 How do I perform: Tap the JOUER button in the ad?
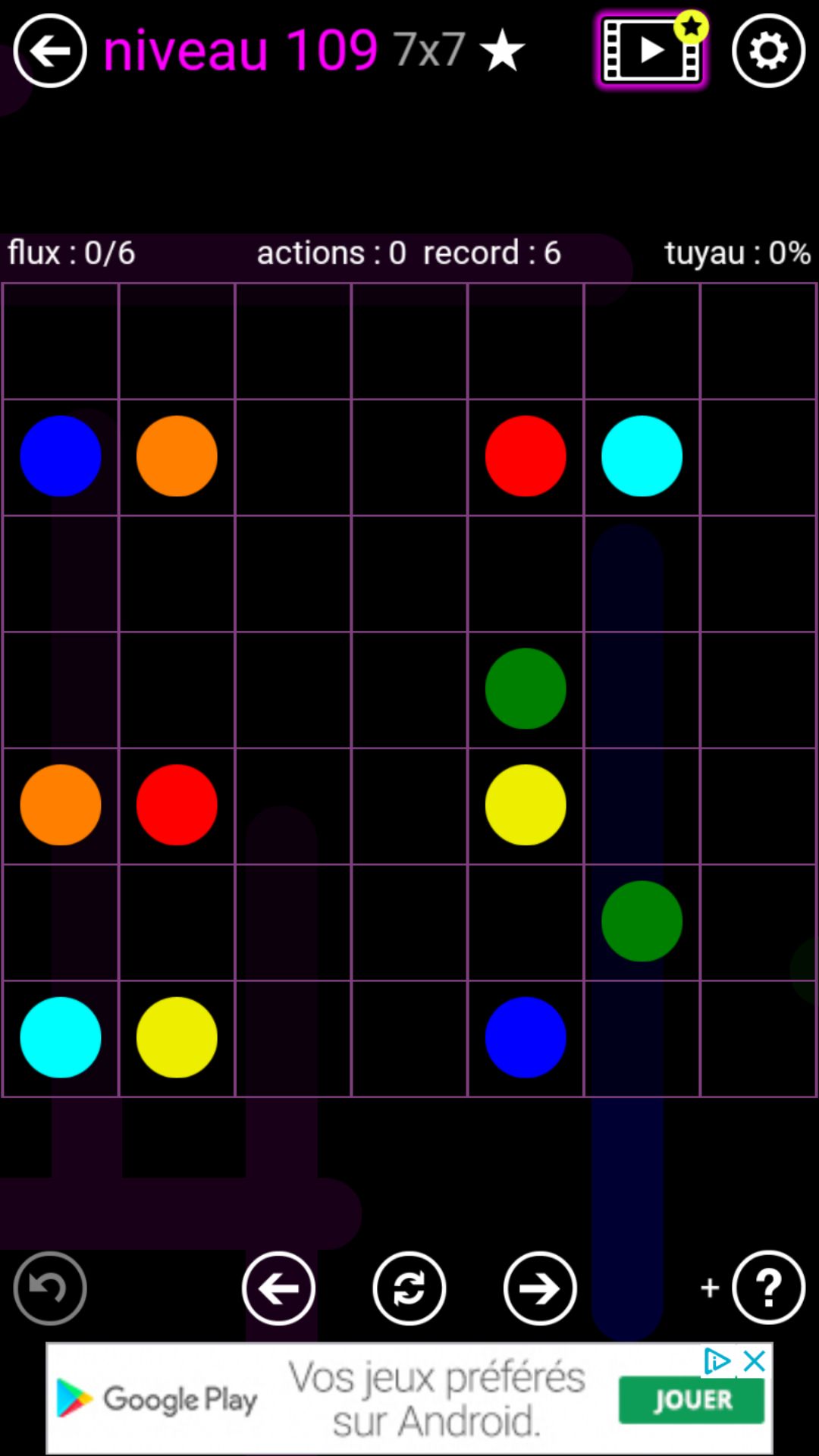[692, 1400]
